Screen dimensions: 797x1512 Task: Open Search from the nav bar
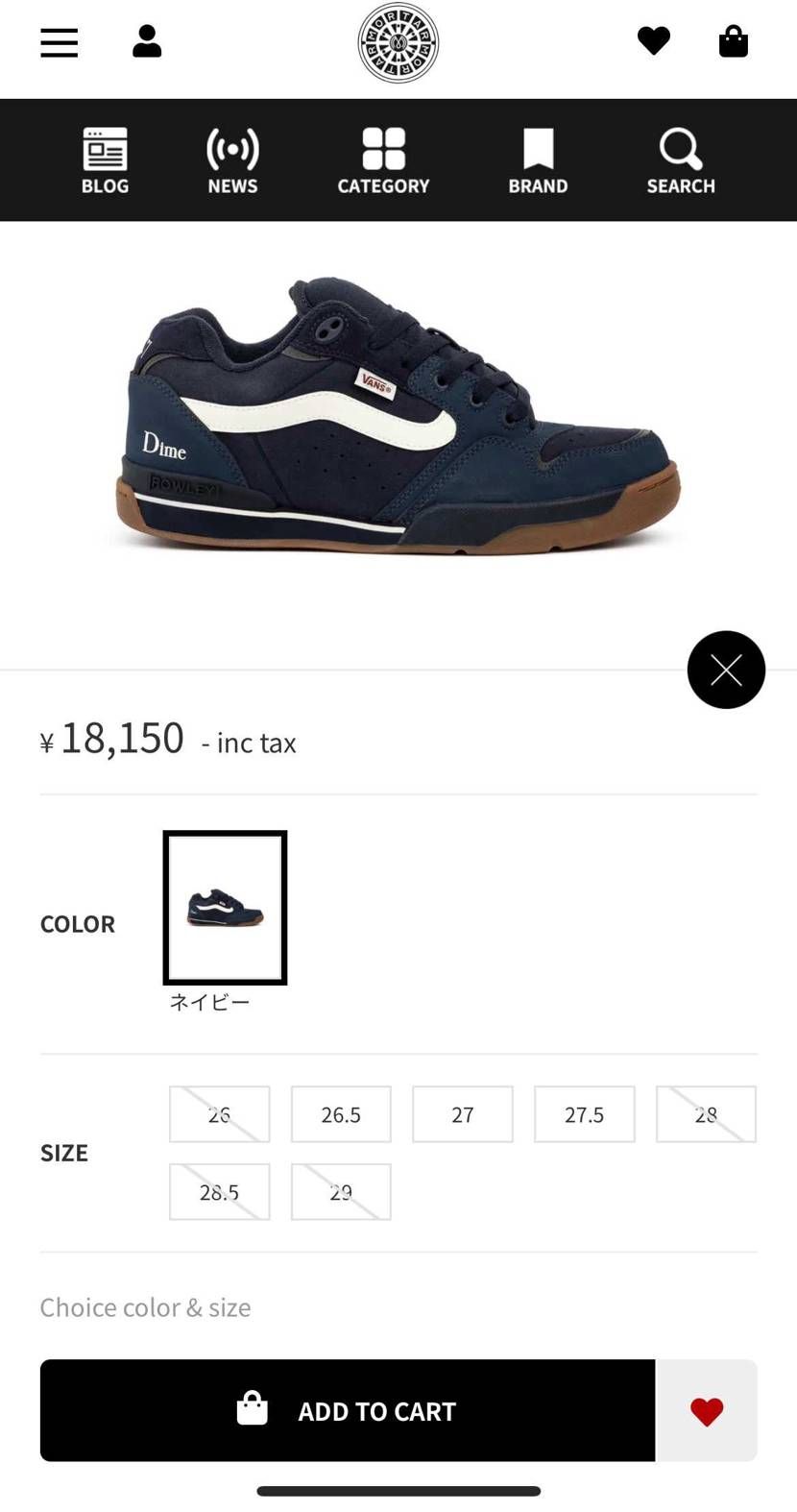680,160
